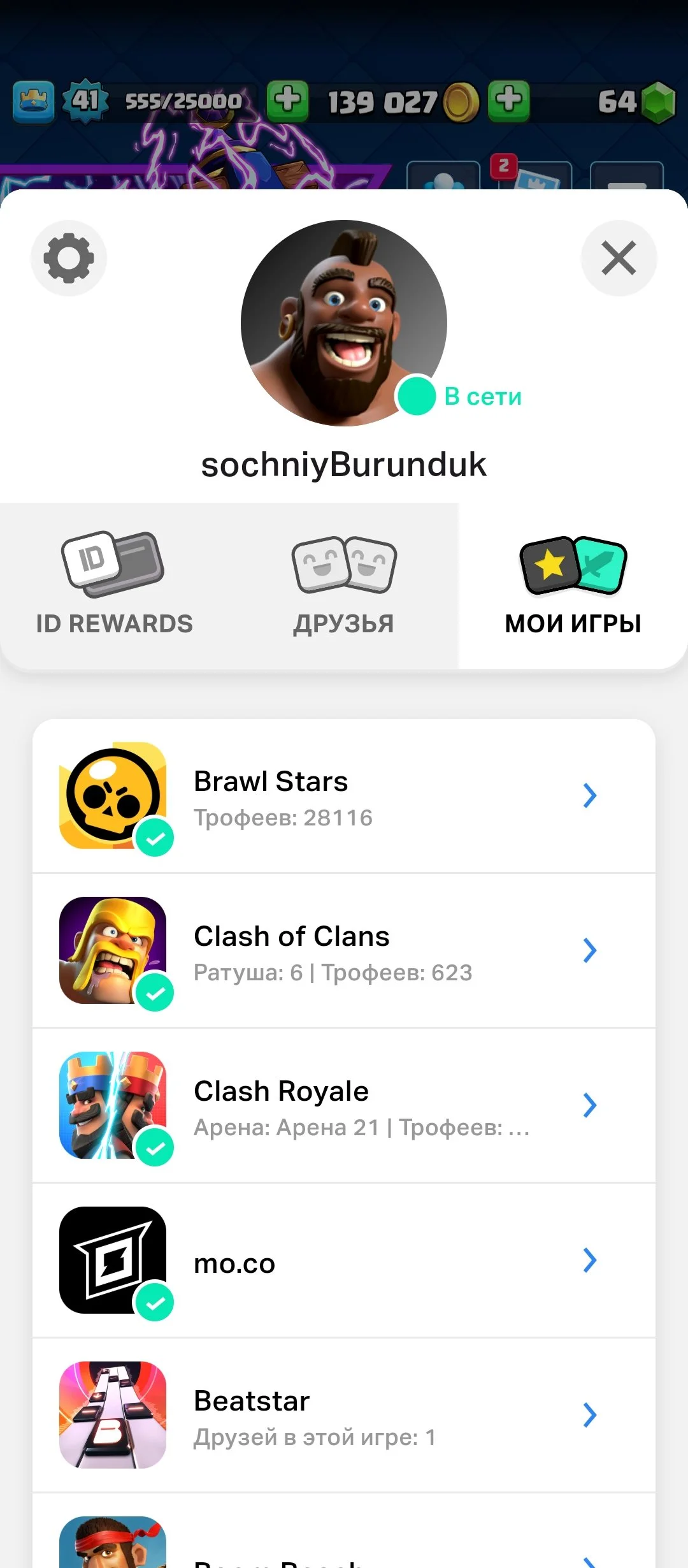Viewport: 688px width, 1568px height.
Task: Open the Clash of Clans row
Action: tap(344, 951)
